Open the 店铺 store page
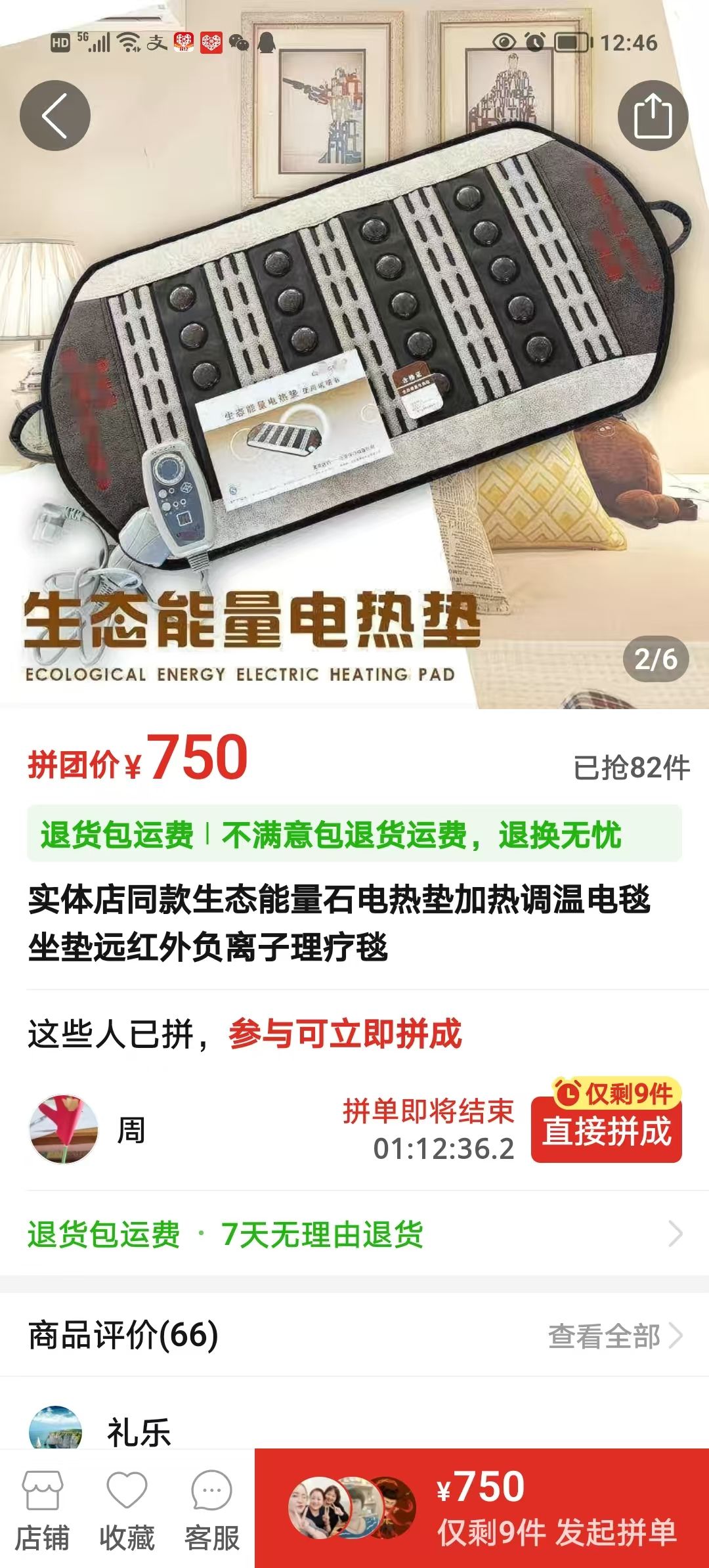The height and width of the screenshot is (1568, 709). pyautogui.click(x=42, y=1510)
